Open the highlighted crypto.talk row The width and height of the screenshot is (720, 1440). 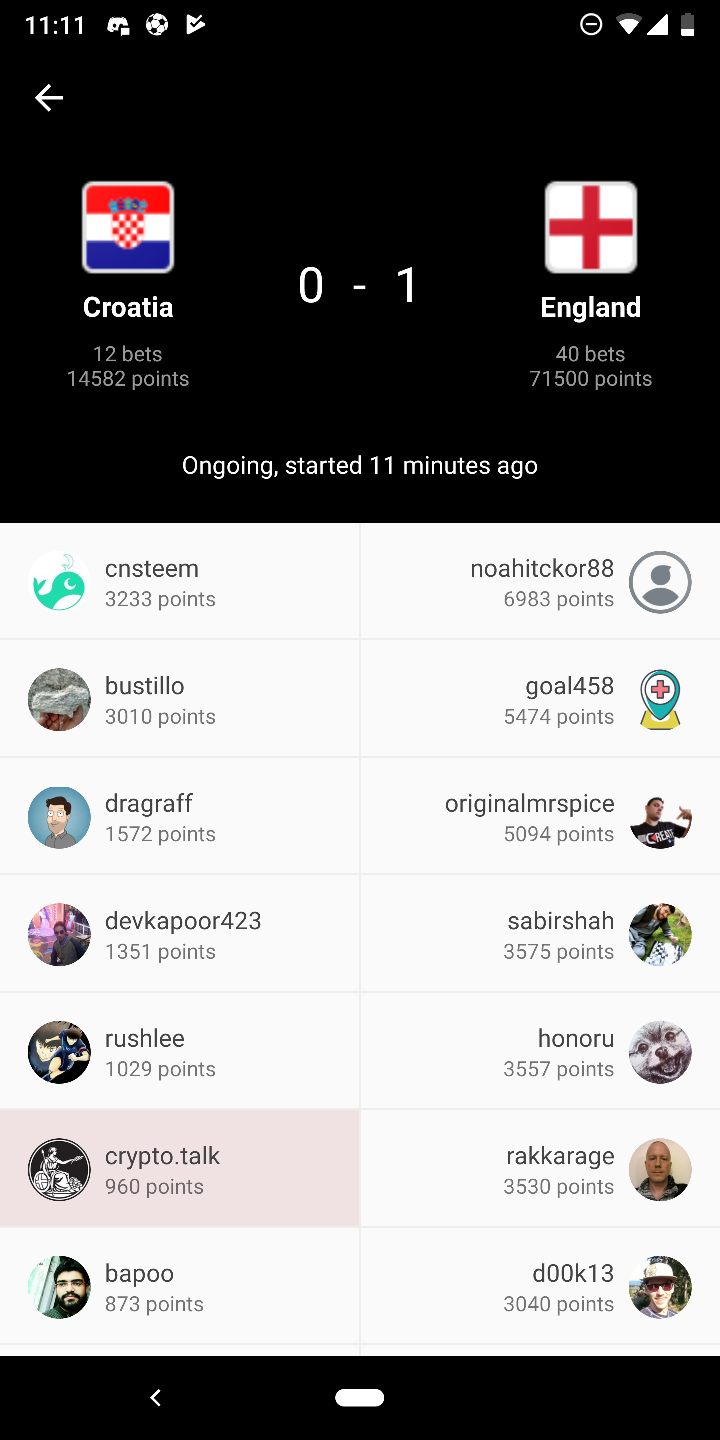[180, 1169]
